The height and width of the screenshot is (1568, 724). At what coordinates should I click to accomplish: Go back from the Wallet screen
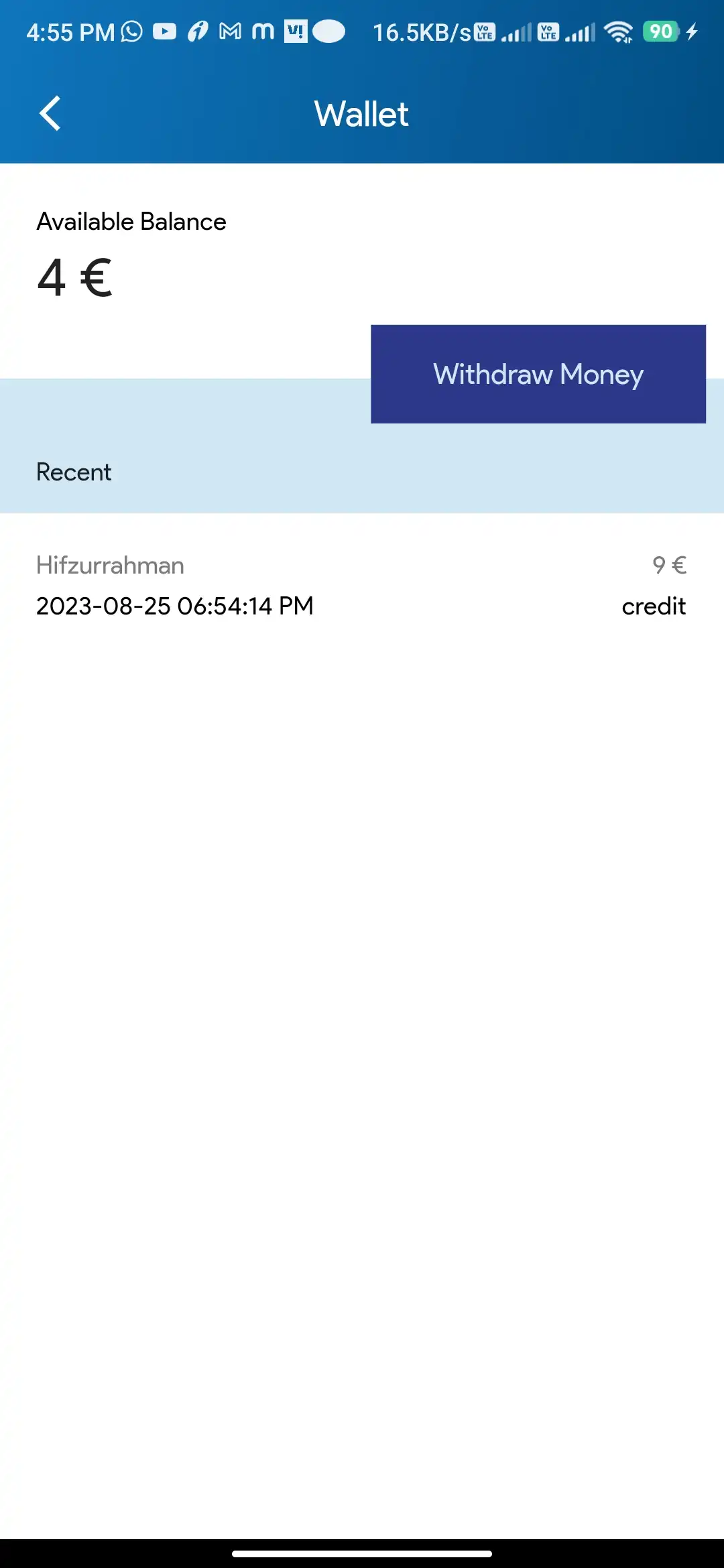[x=50, y=113]
